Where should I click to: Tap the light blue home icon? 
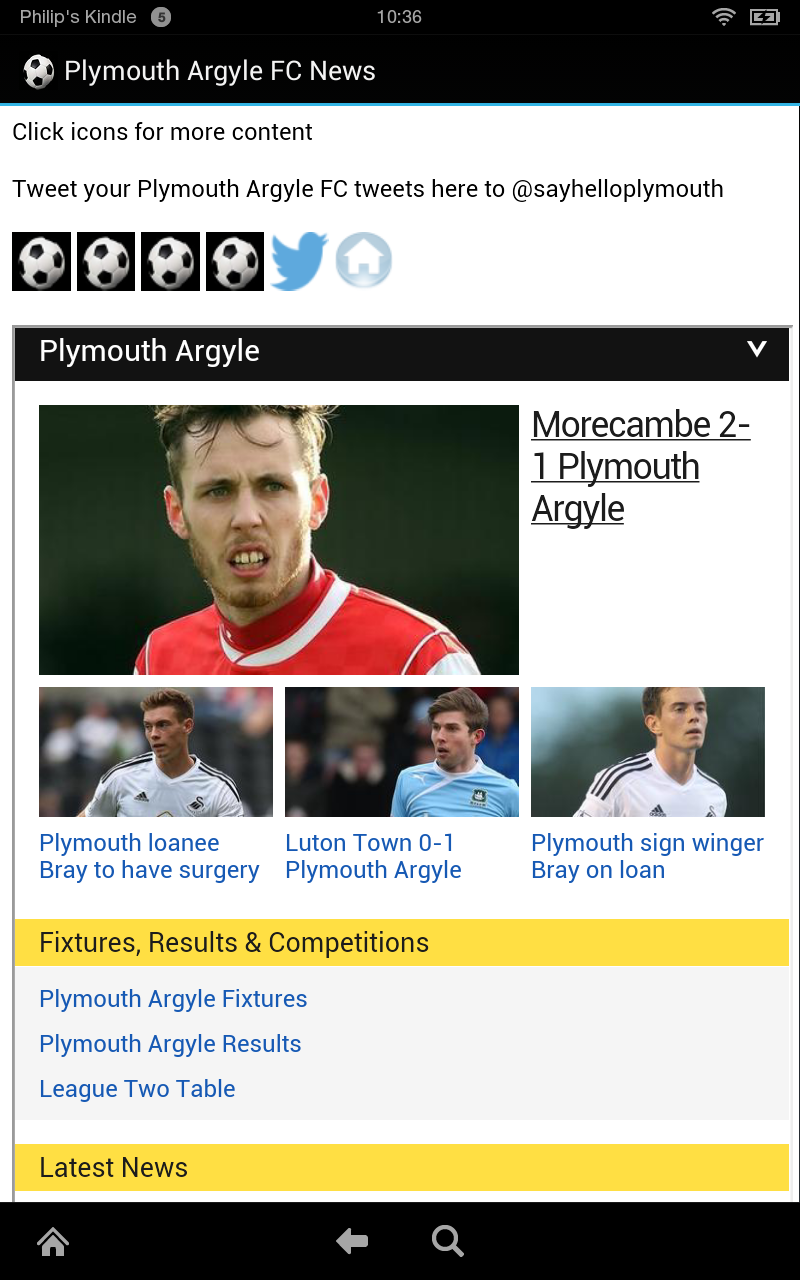[363, 261]
